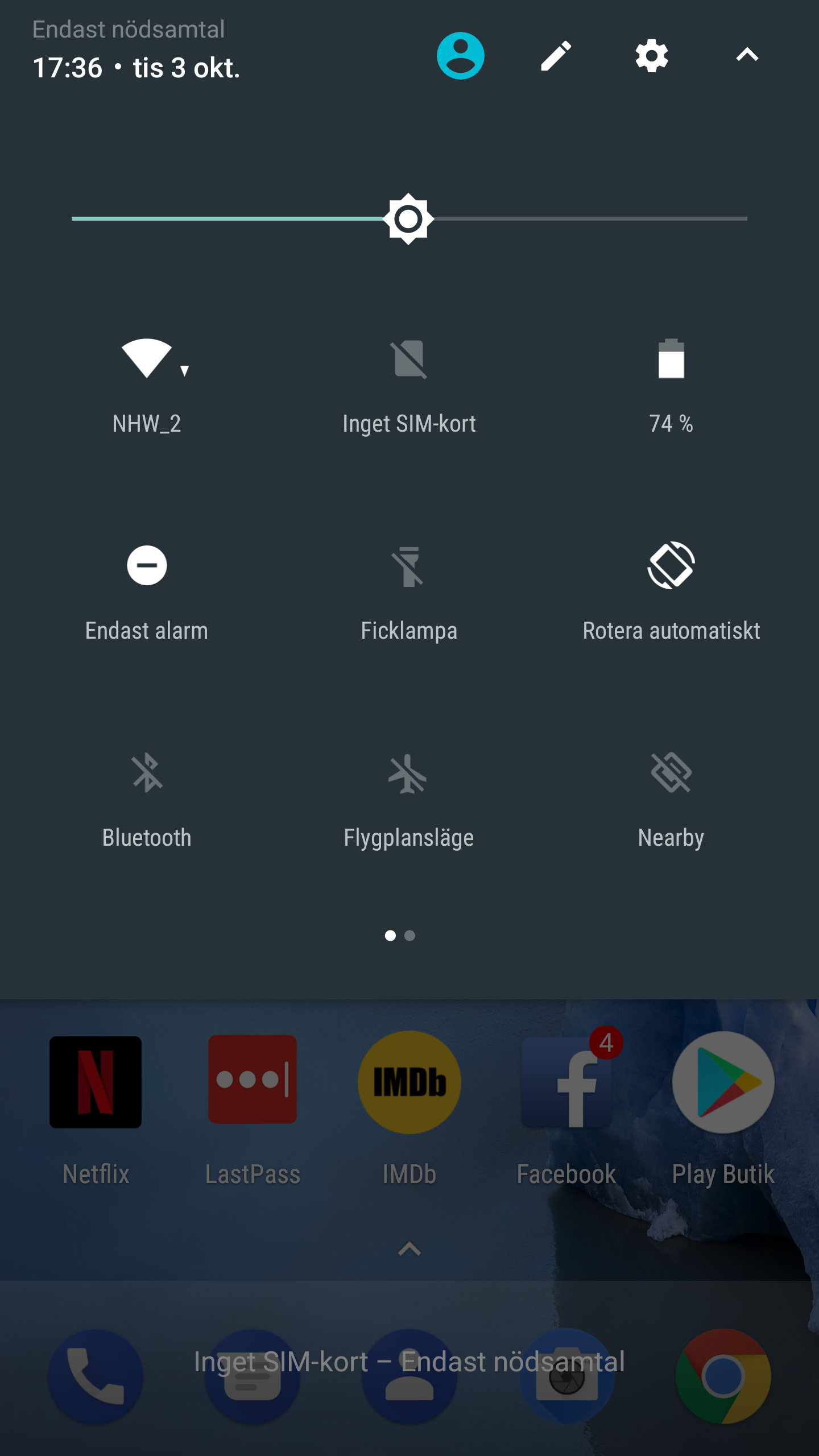Turn on the Ficklampa flashlight
819x1456 pixels.
(x=409, y=566)
